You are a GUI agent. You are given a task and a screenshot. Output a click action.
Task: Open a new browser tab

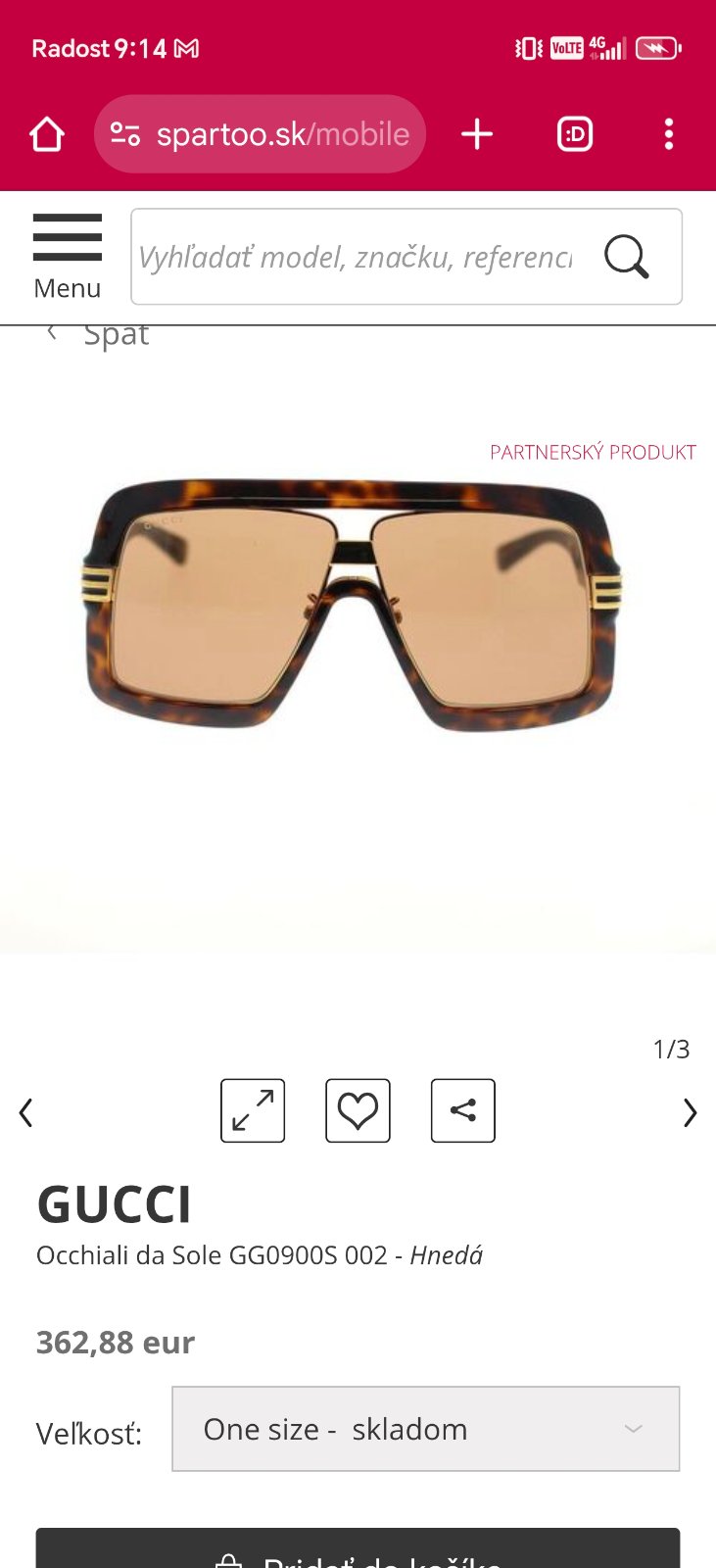477,134
